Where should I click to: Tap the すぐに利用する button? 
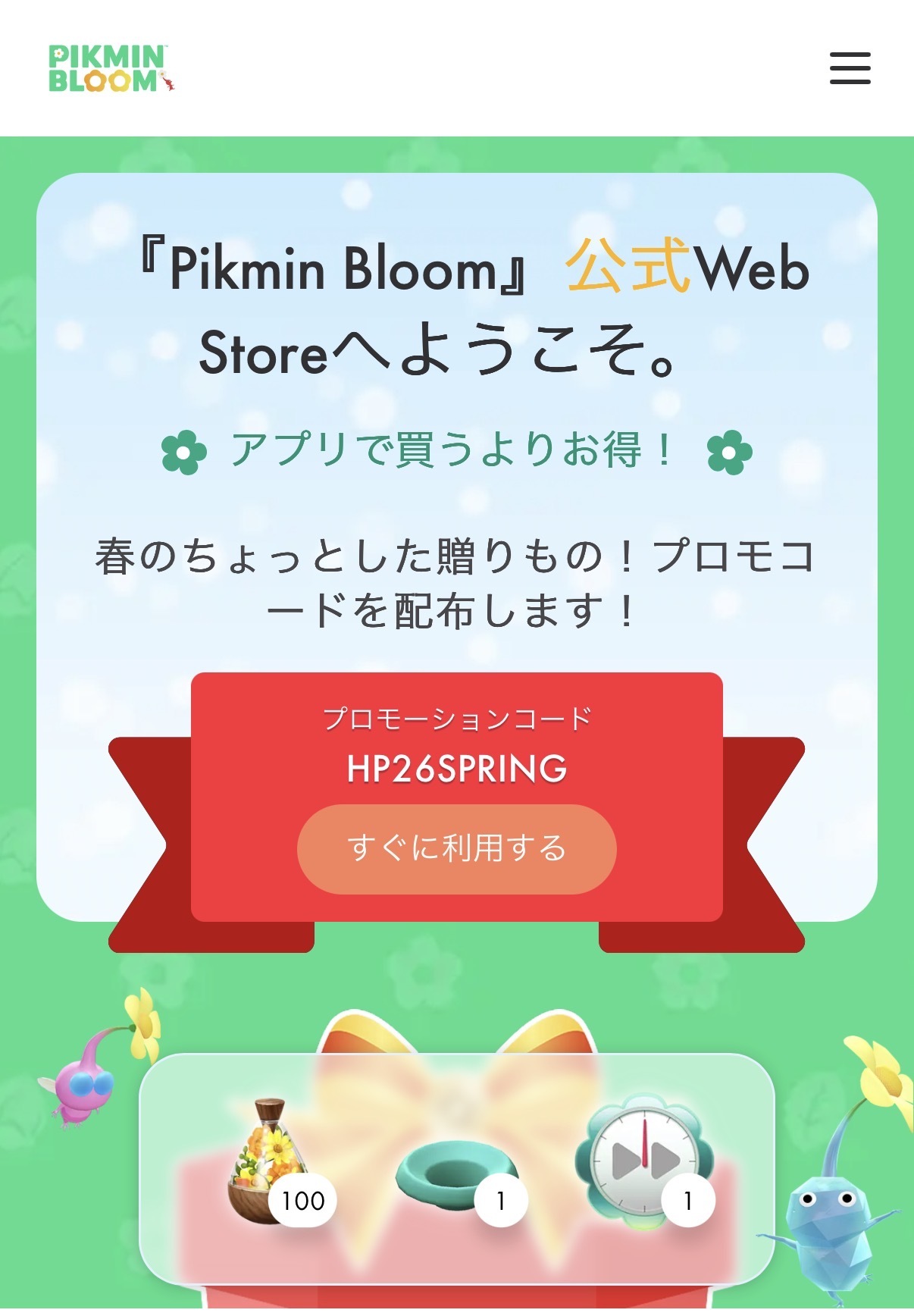456,848
